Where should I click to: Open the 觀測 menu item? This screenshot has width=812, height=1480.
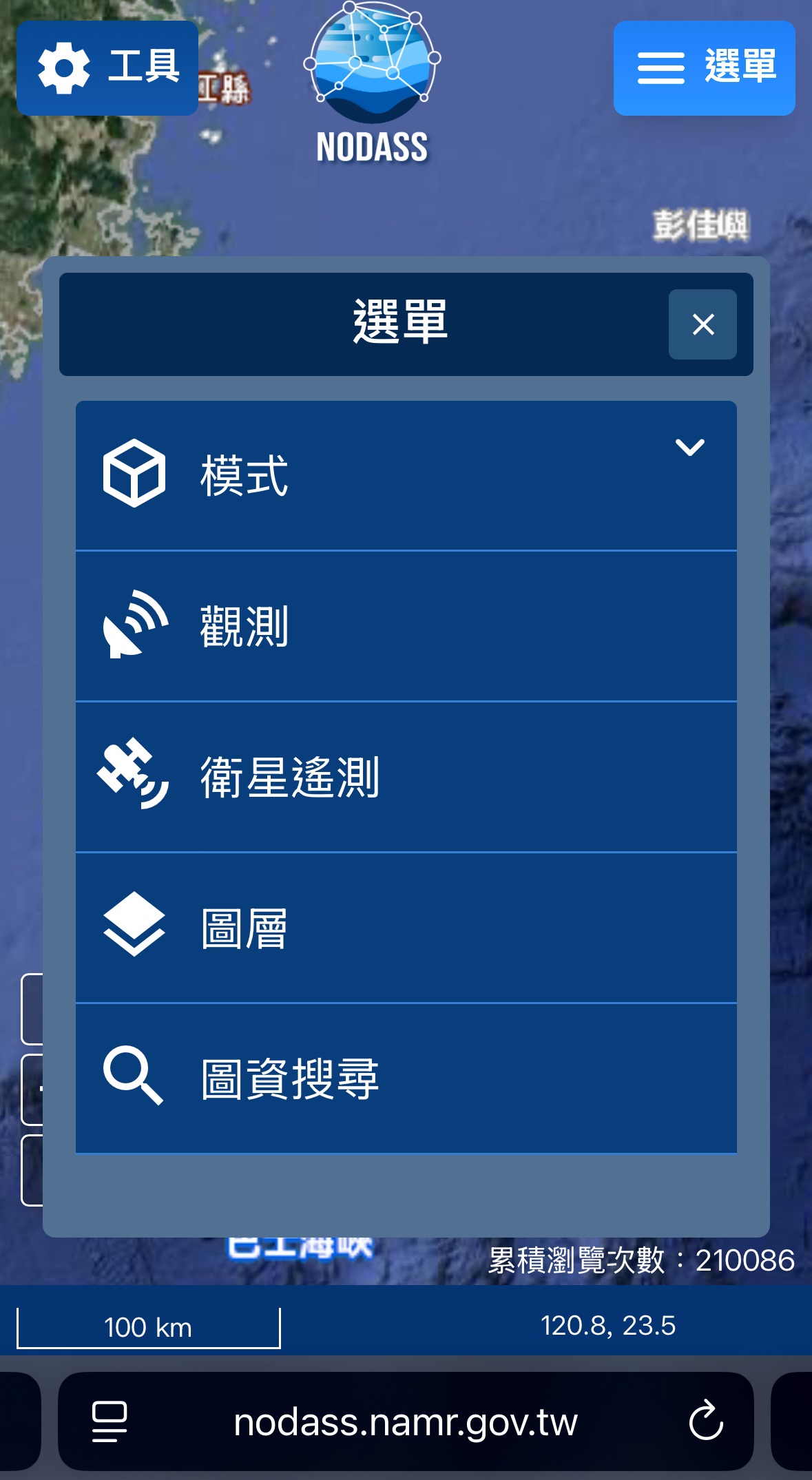coord(406,626)
